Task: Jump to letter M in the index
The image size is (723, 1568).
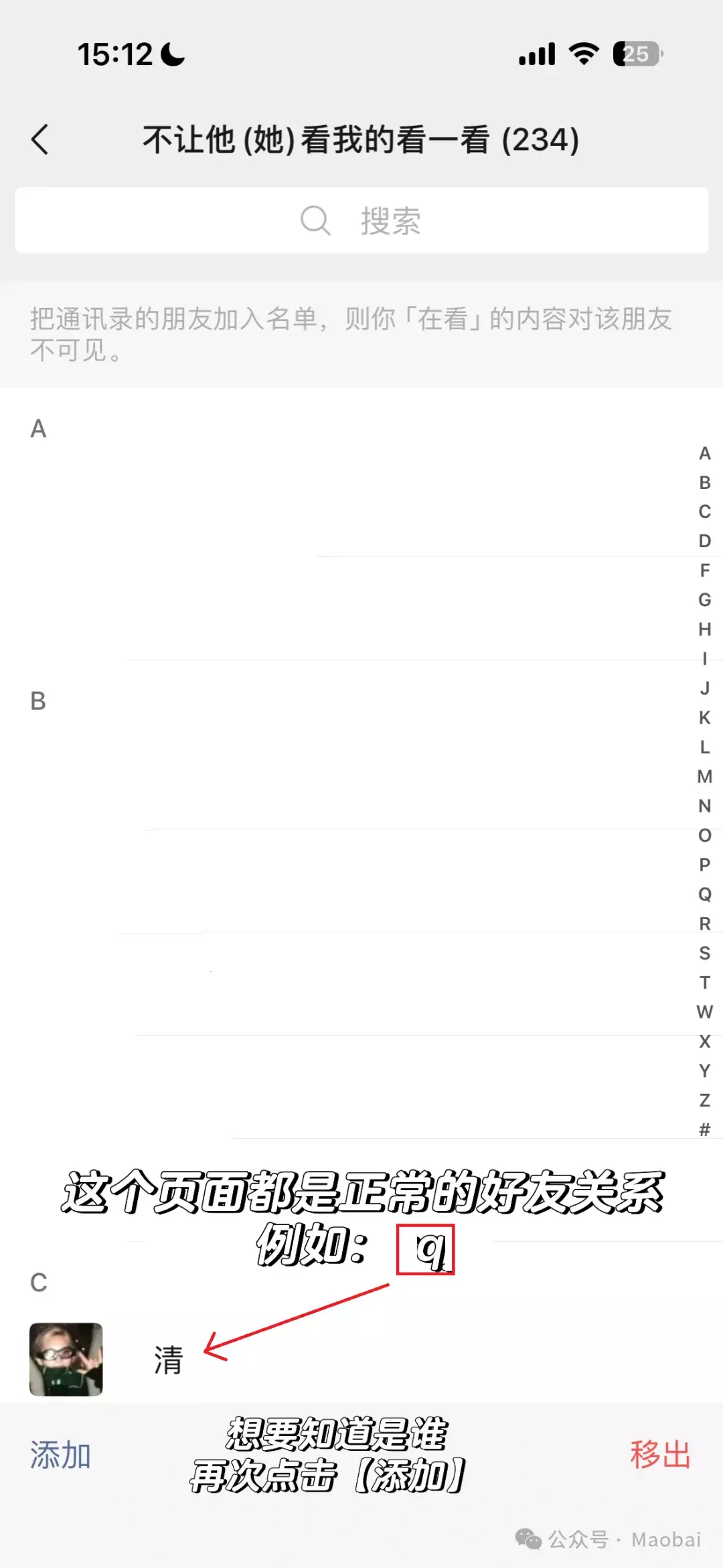Action: [x=704, y=776]
